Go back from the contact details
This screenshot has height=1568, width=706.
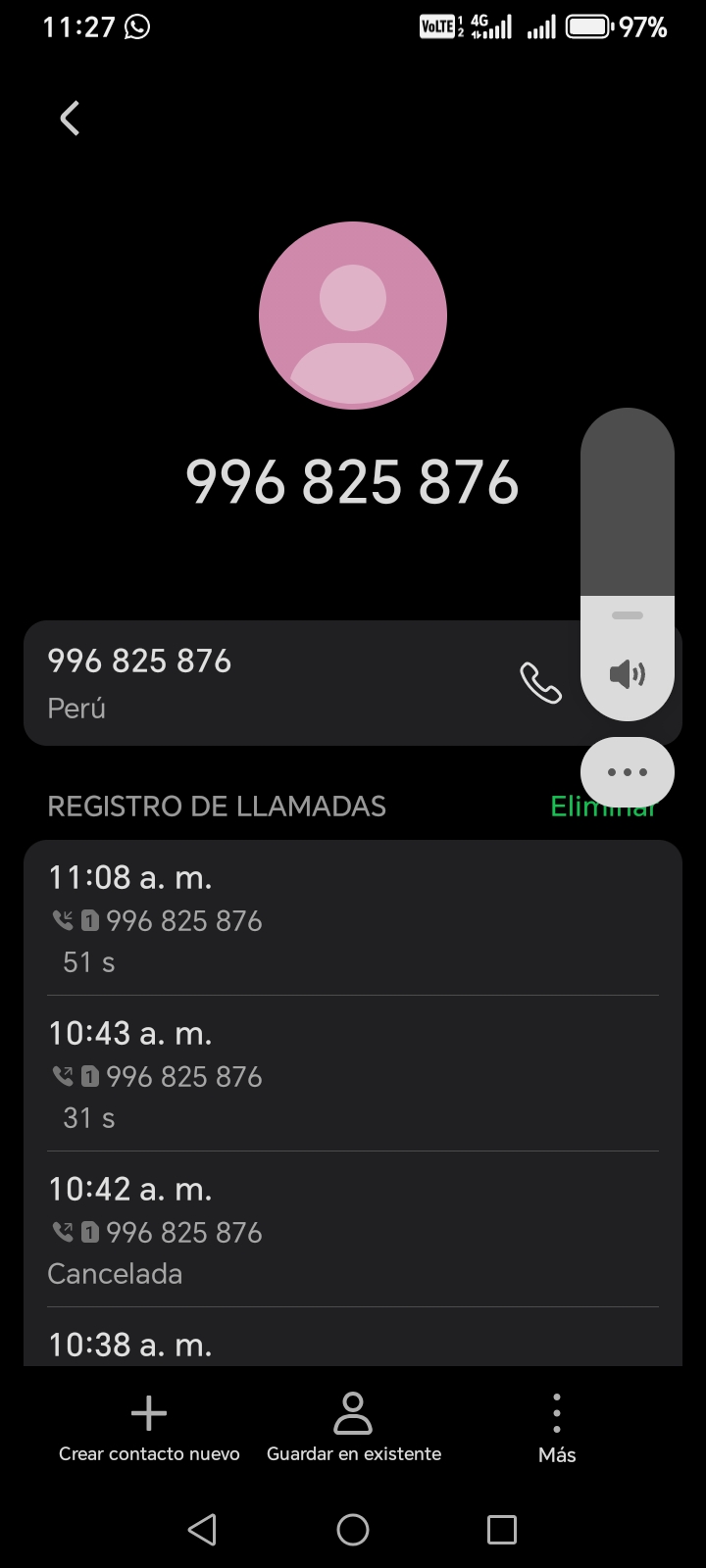pos(70,119)
